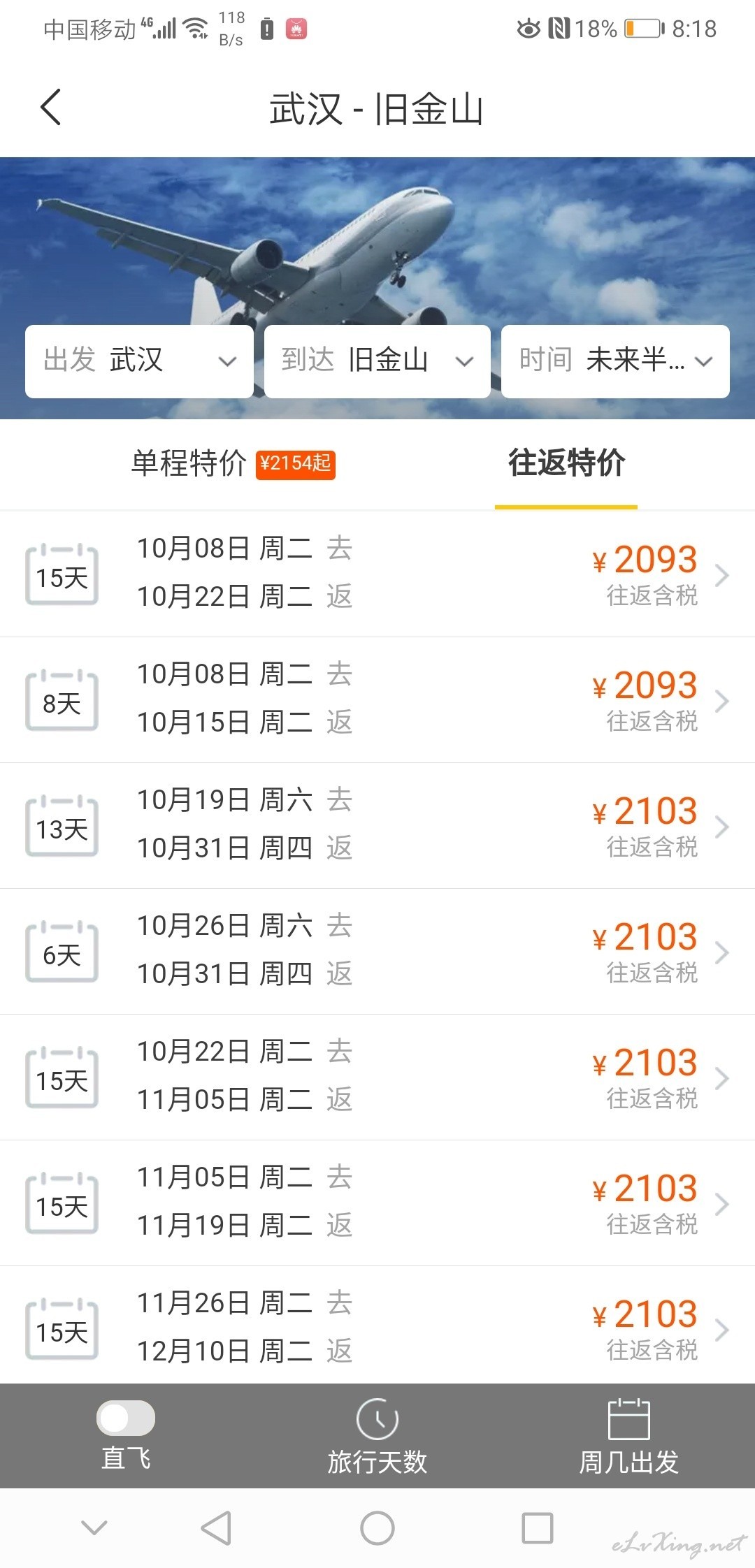Open the 10月08日–10月15日 8天 trip
The height and width of the screenshot is (1568, 755).
coord(377,700)
